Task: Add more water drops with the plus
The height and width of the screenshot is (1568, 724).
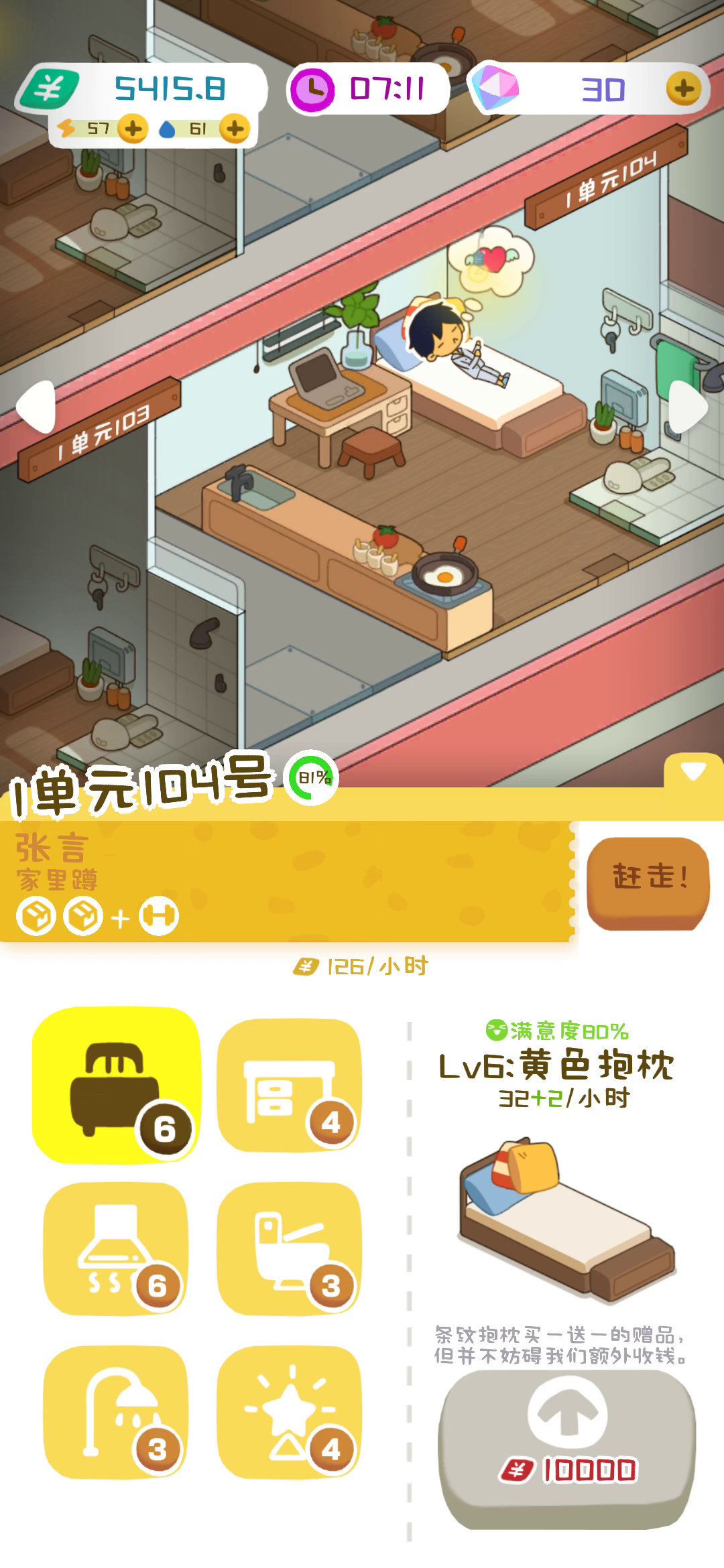Action: (x=235, y=128)
